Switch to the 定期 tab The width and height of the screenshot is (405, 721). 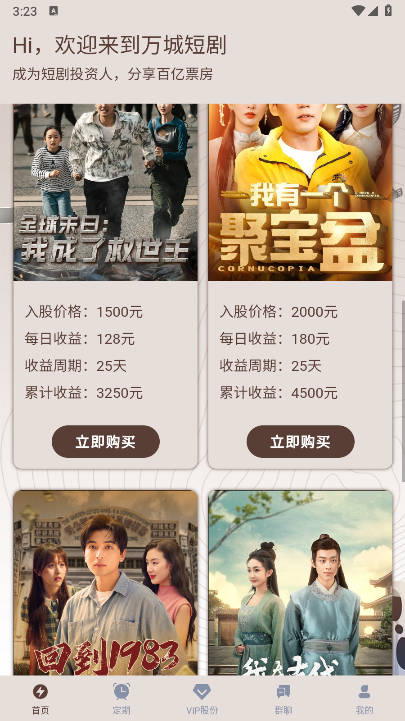(121, 698)
